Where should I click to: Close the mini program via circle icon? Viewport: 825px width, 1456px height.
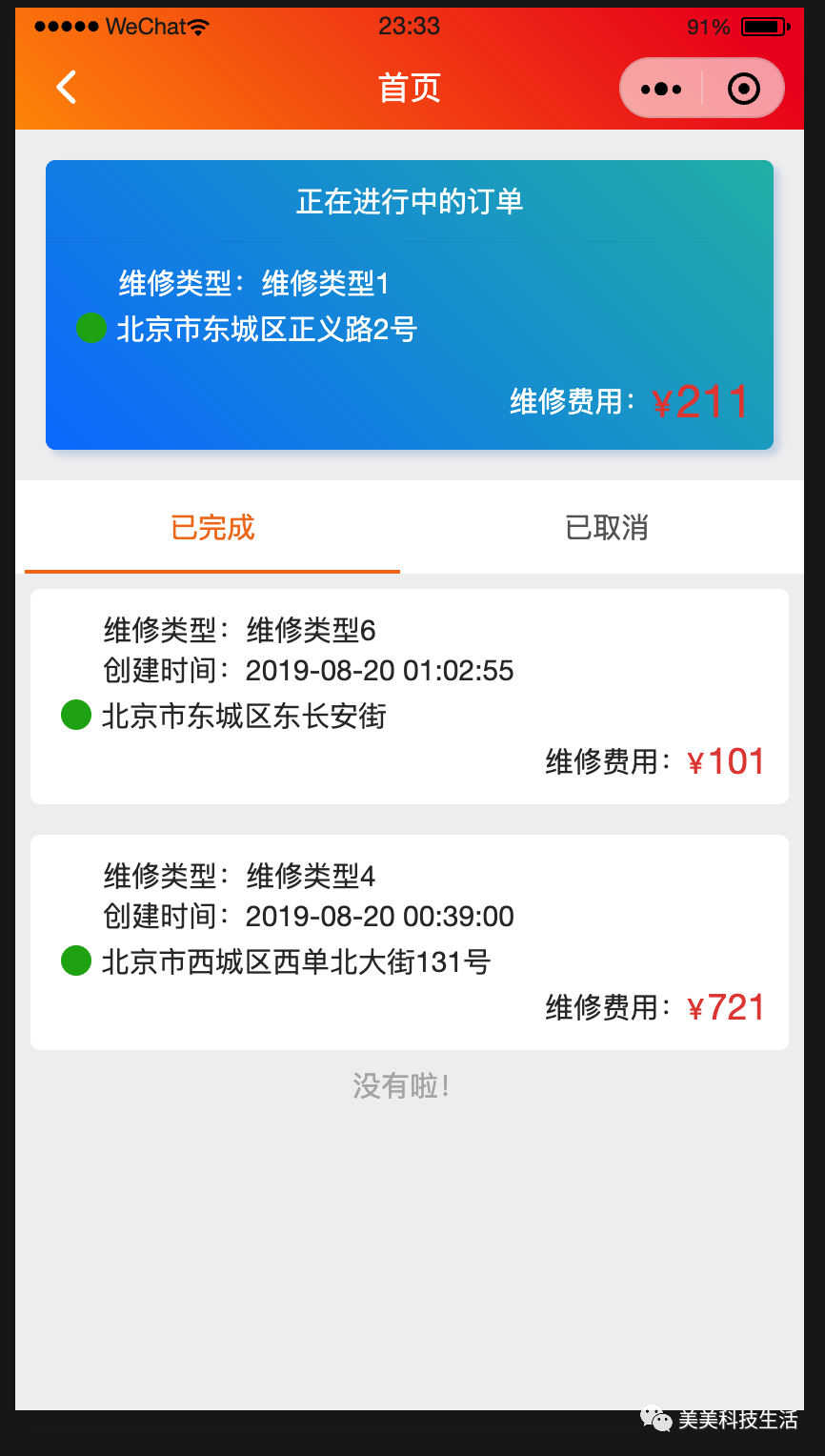tap(743, 89)
